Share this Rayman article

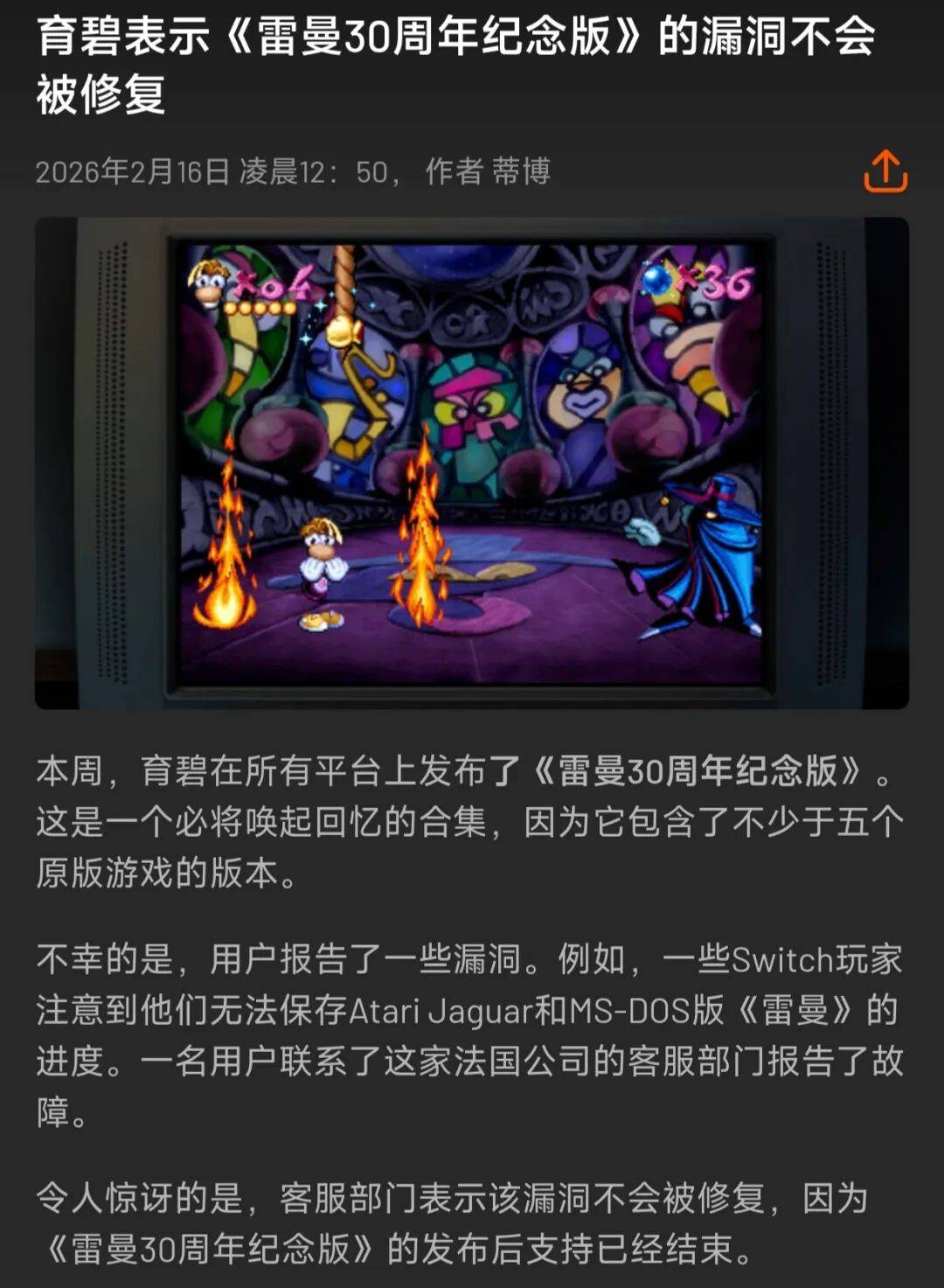pos(885,171)
